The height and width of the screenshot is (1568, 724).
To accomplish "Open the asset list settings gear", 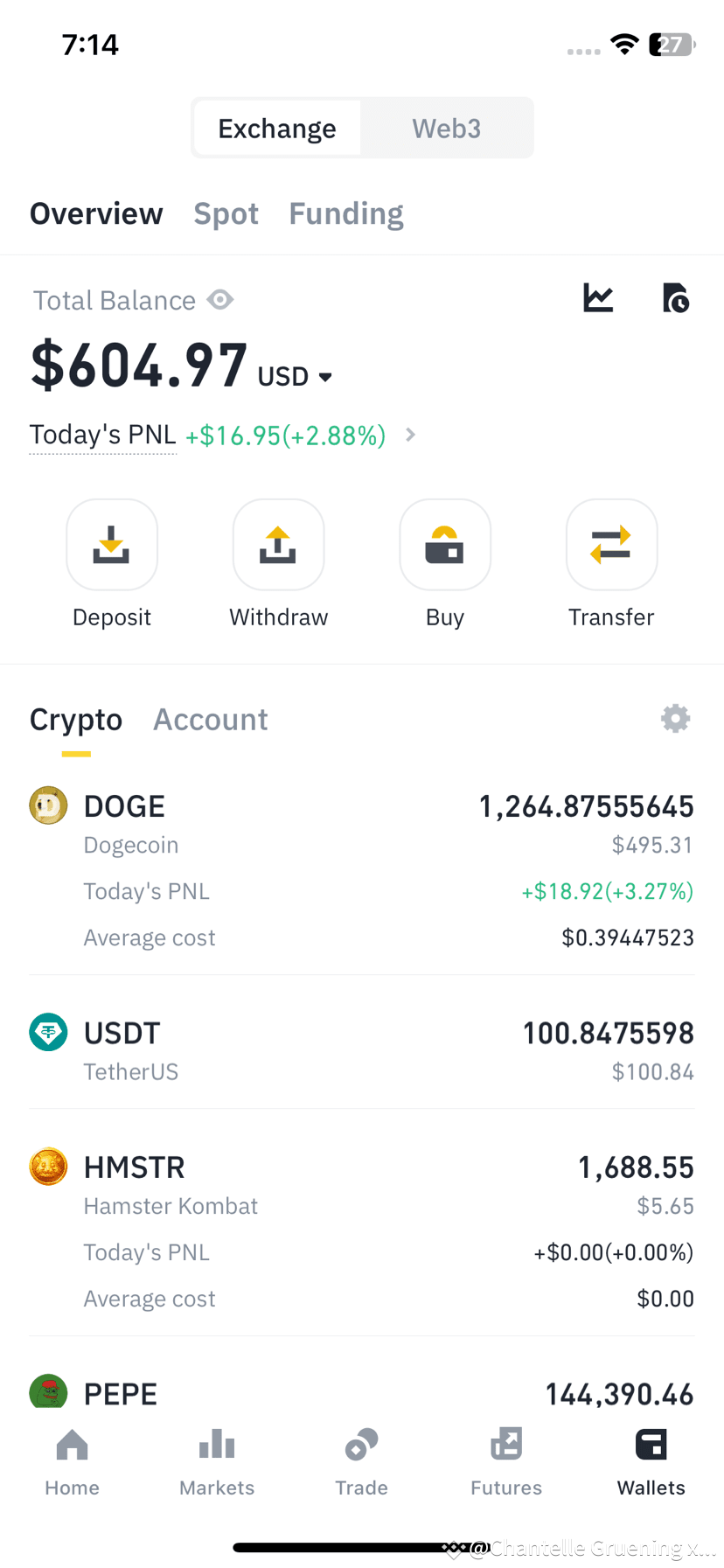I will [675, 719].
